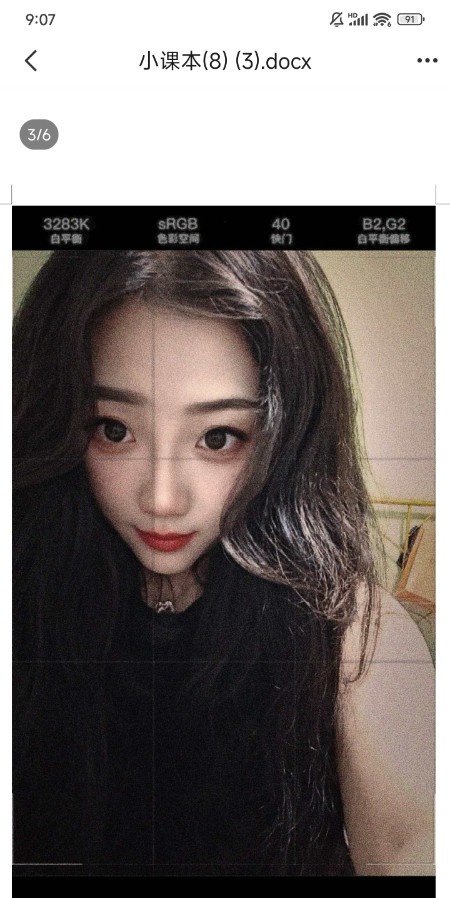
Task: Go back from the document viewer
Action: pos(31,60)
